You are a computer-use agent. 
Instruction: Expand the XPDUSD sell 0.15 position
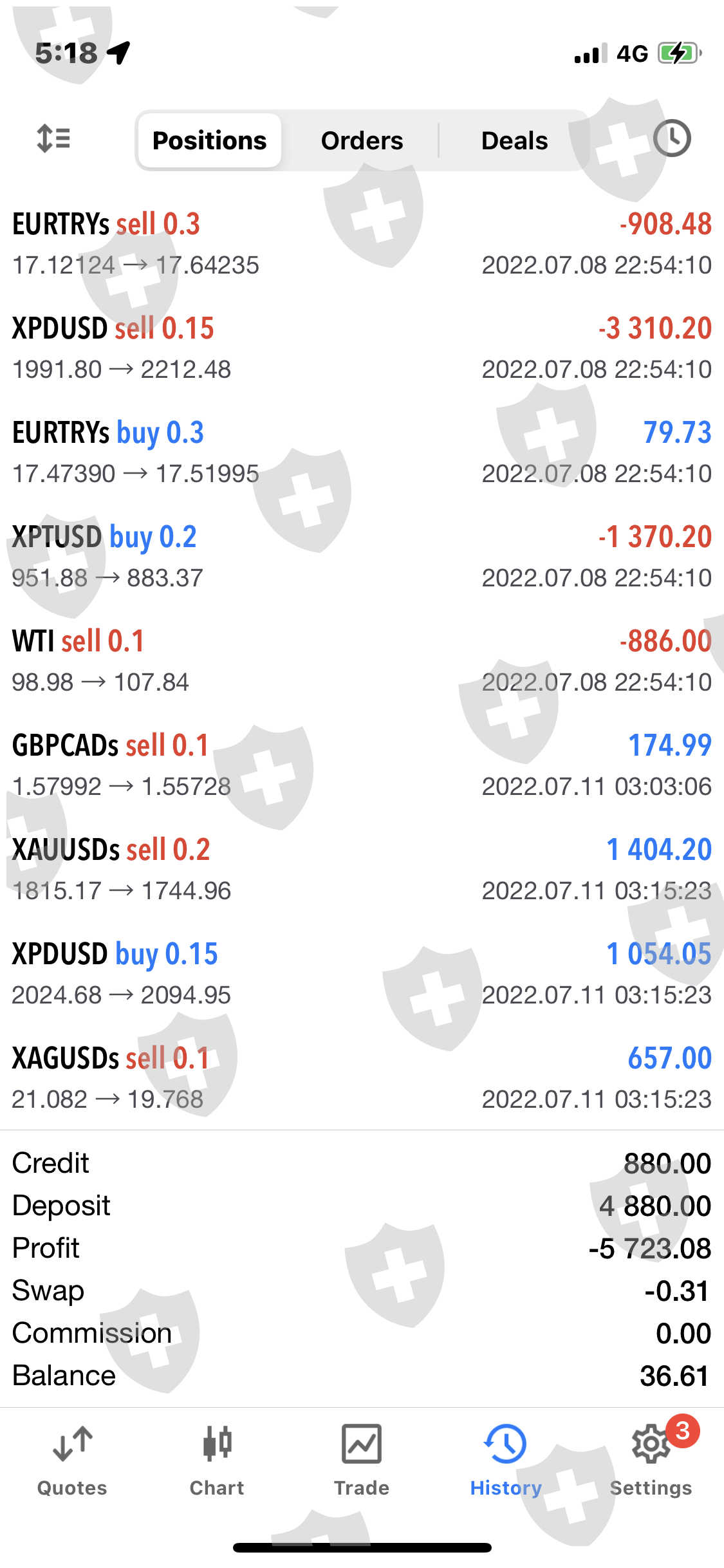click(362, 348)
